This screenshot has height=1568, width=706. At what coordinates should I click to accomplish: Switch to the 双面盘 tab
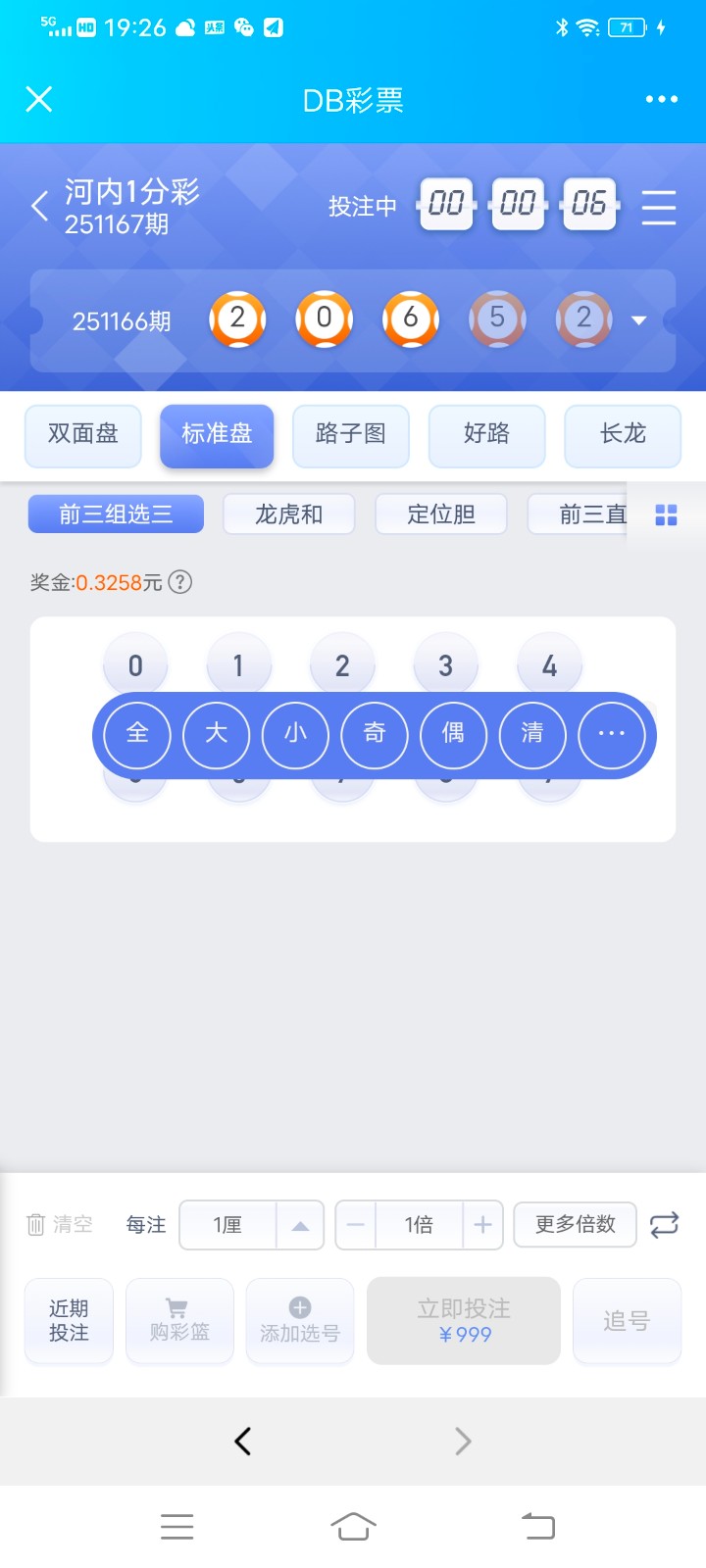pyautogui.click(x=83, y=434)
